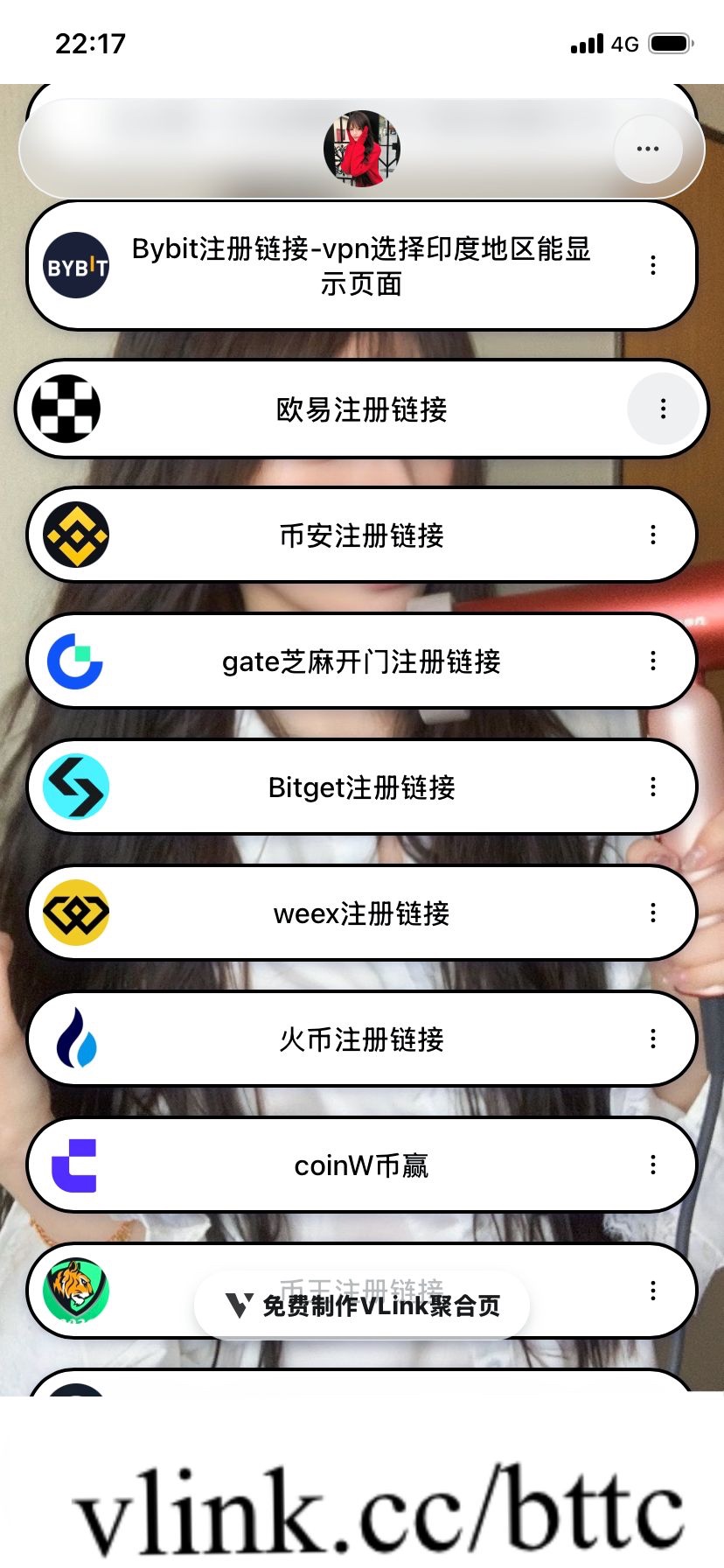724x1568 pixels.
Task: Open more options for 火币注册链接
Action: (x=653, y=1039)
